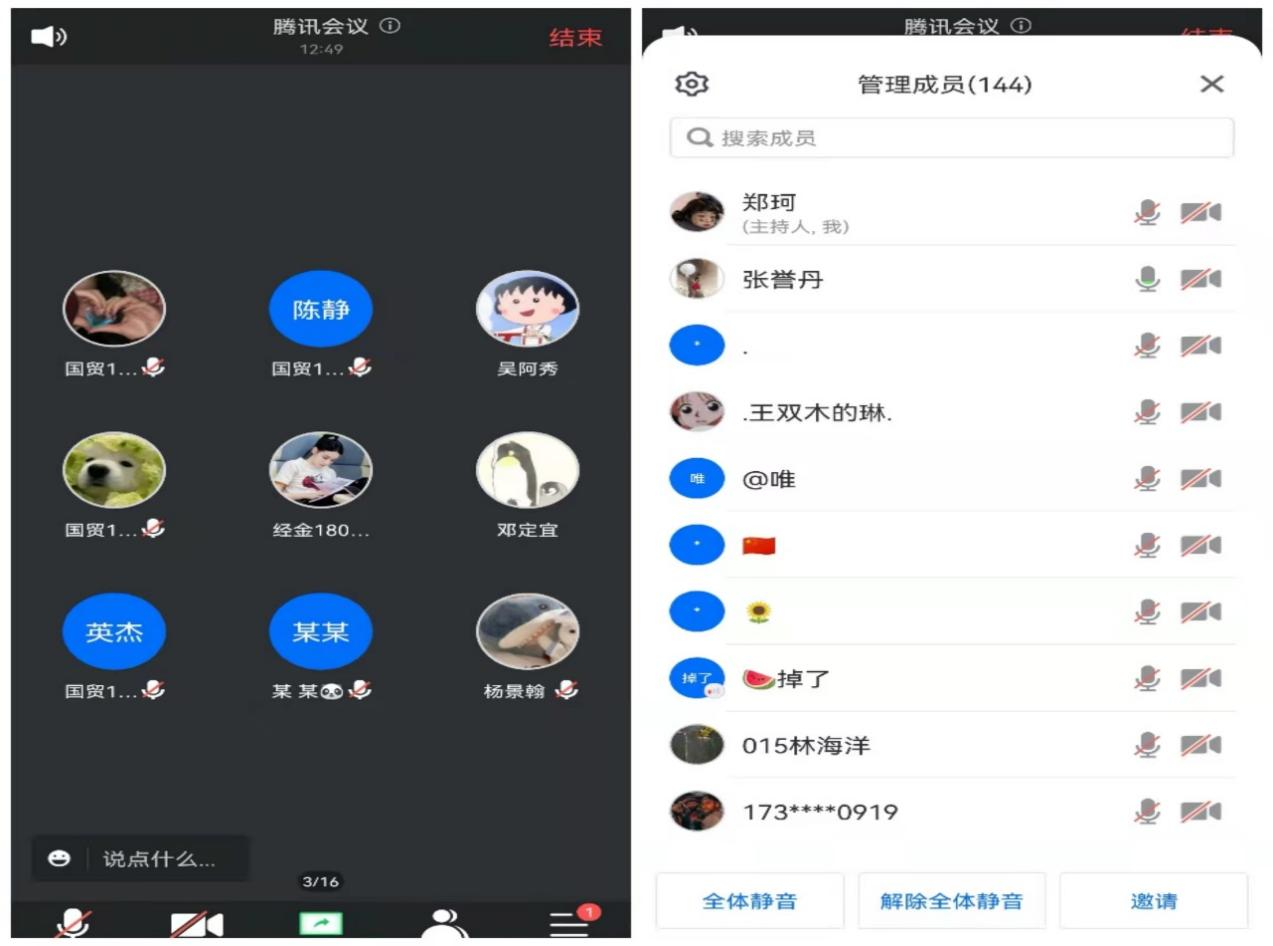This screenshot has width=1273, height=946.
Task: Select 解除全体静音 to unmute everyone
Action: 951,901
